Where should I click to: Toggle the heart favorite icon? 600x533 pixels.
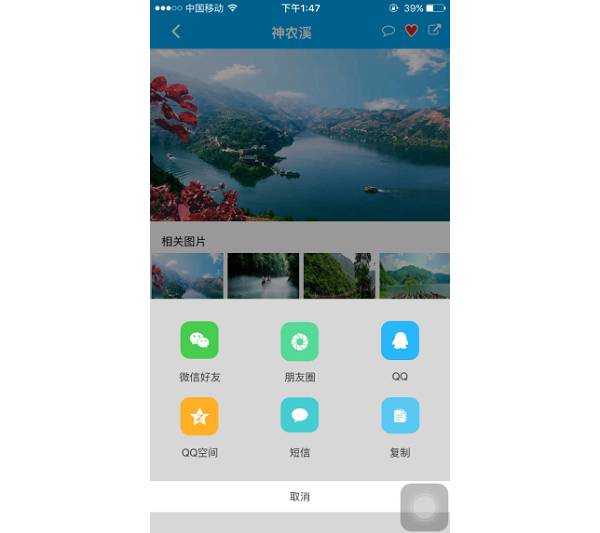tap(411, 31)
